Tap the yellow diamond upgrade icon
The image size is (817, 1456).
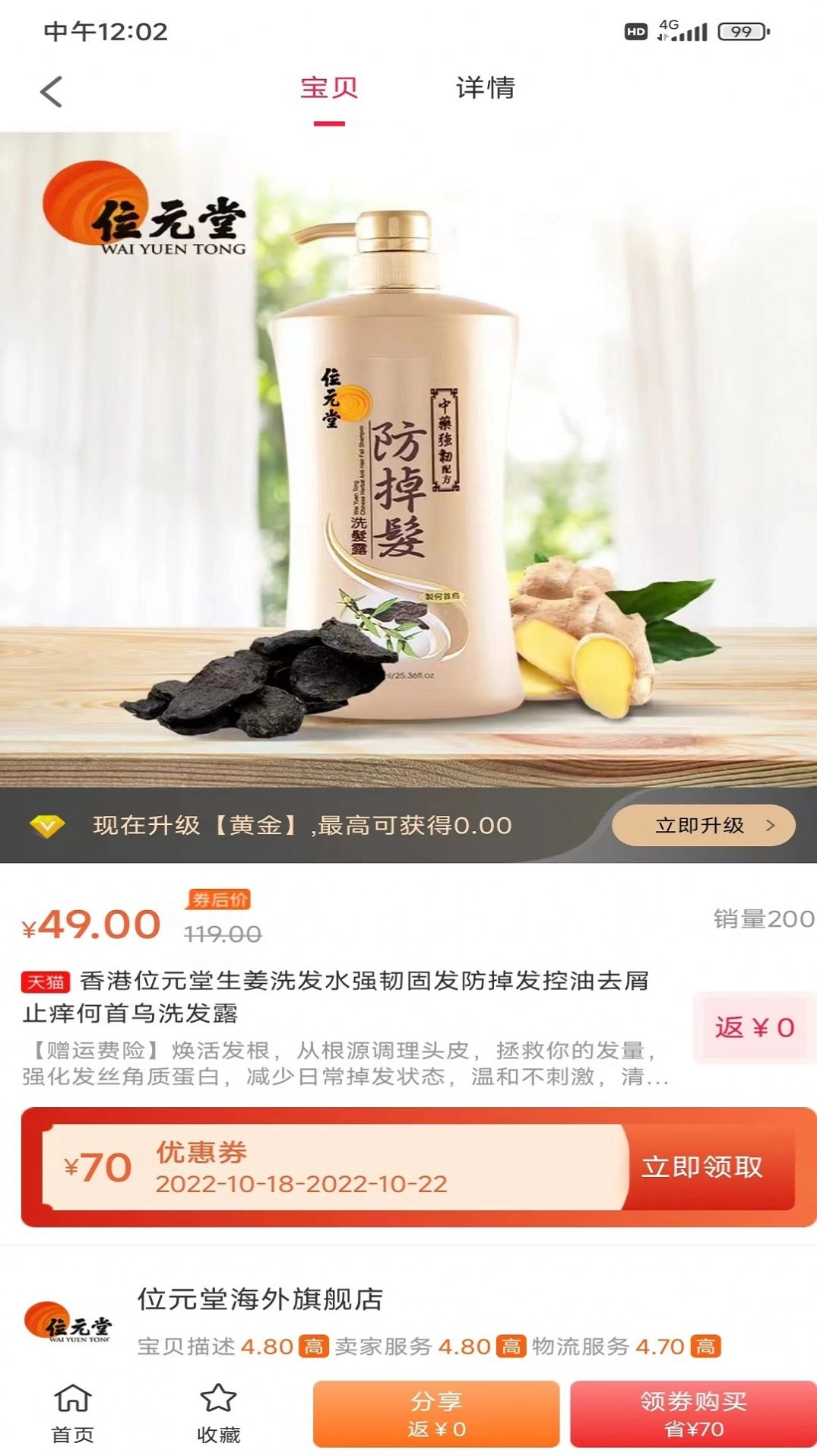[x=47, y=825]
